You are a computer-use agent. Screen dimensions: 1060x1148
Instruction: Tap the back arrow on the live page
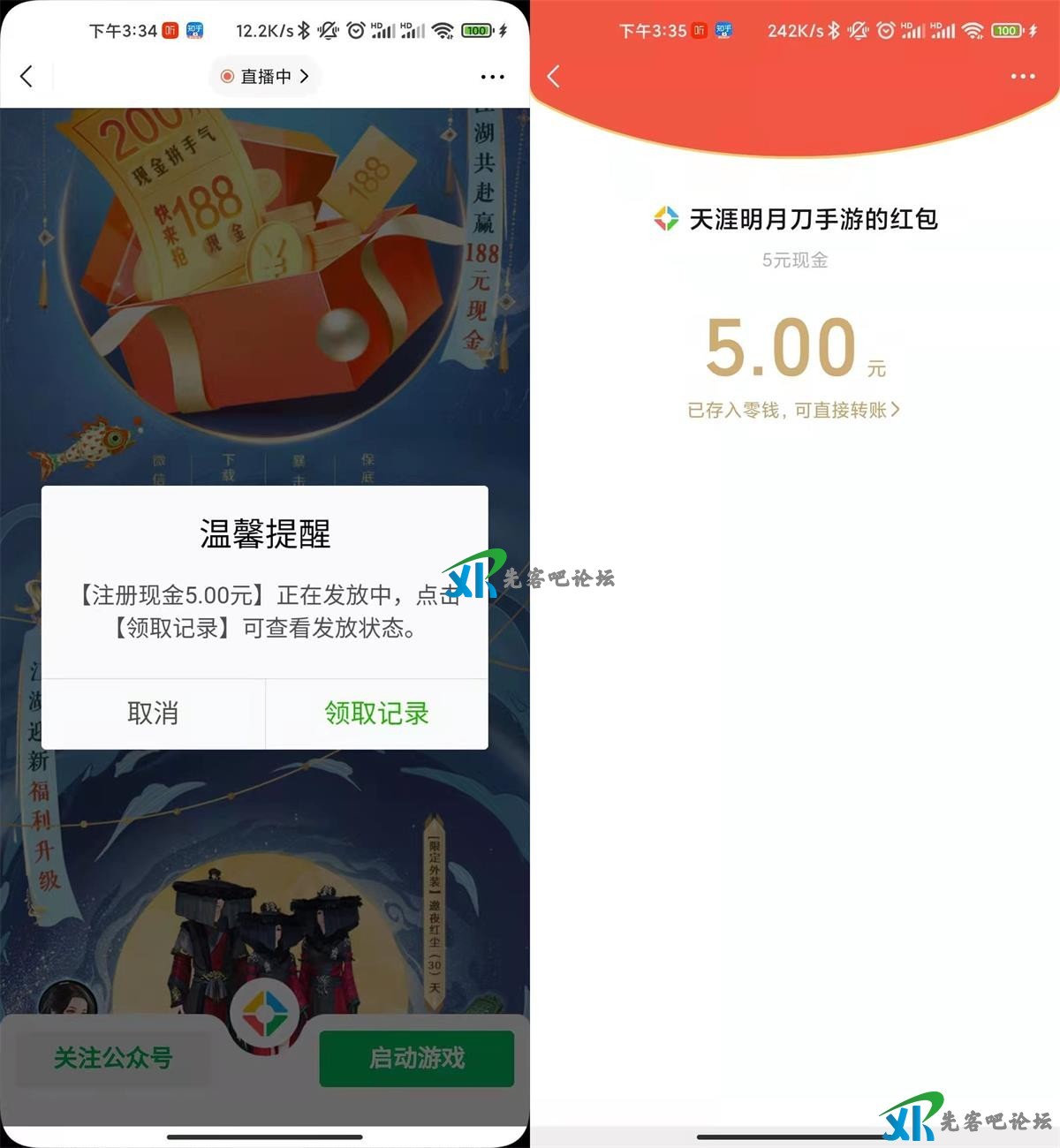click(26, 77)
